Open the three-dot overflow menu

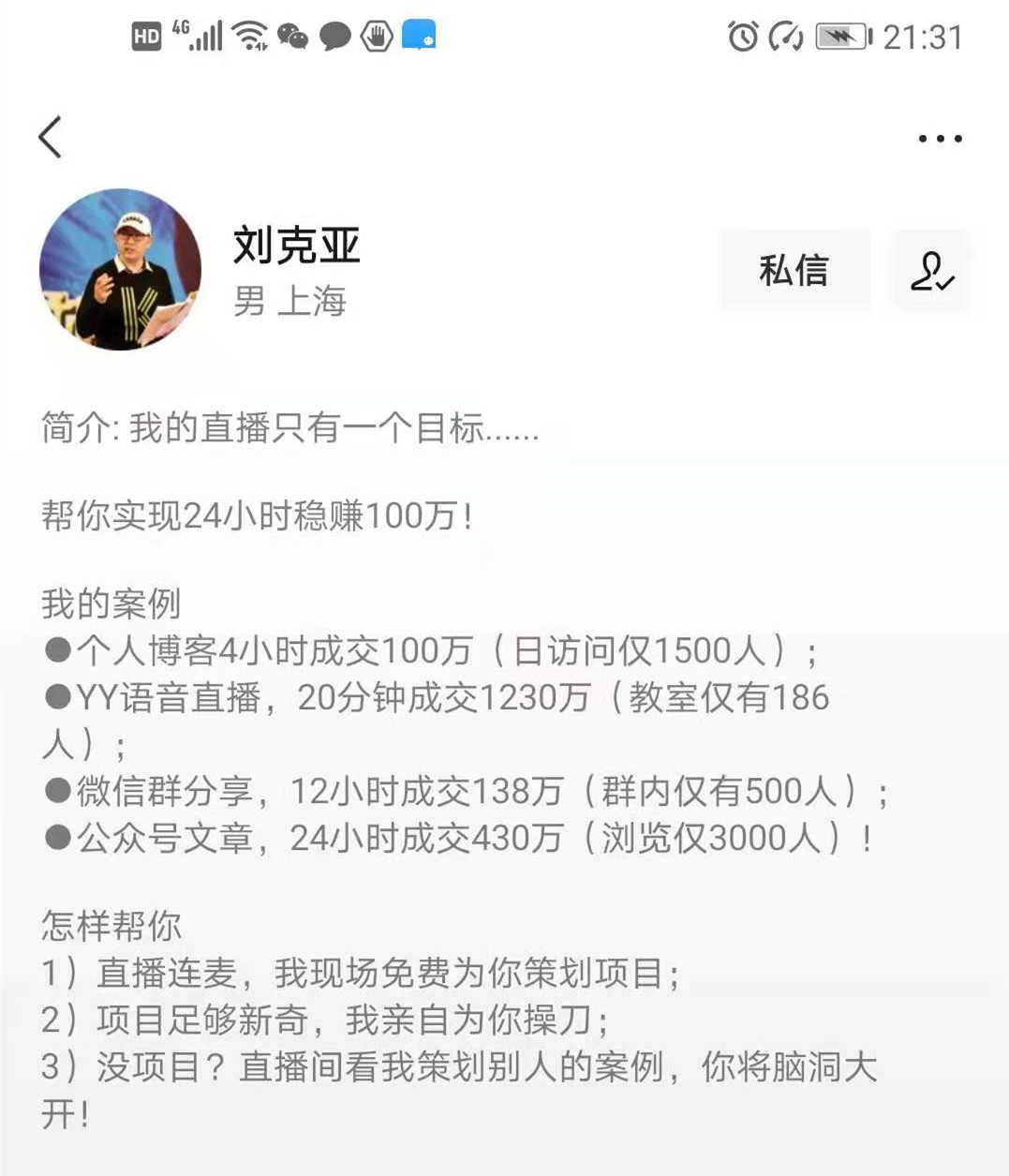click(937, 136)
